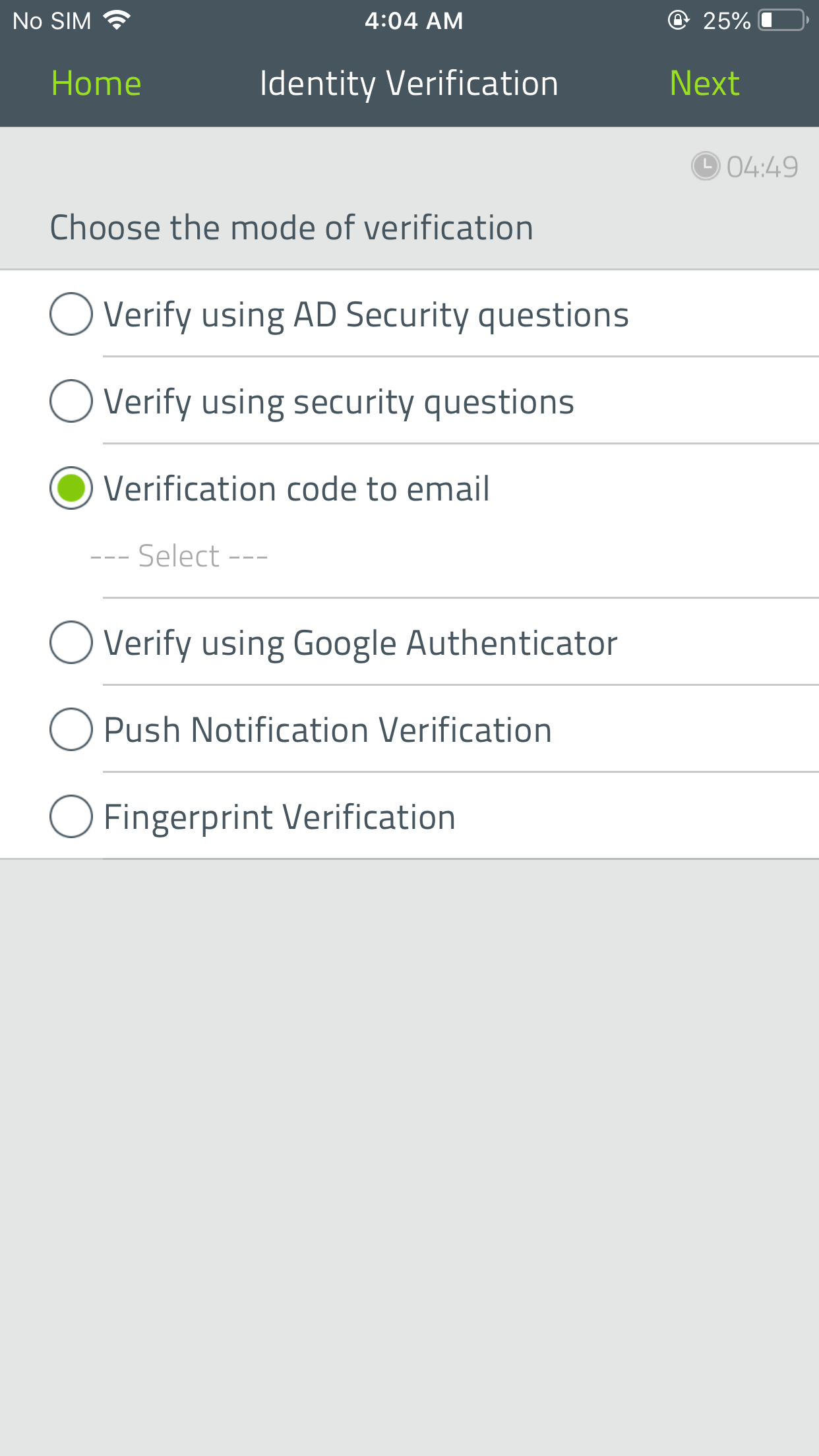The height and width of the screenshot is (1456, 819).
Task: Choose Verify using security questions
Action: [x=71, y=401]
